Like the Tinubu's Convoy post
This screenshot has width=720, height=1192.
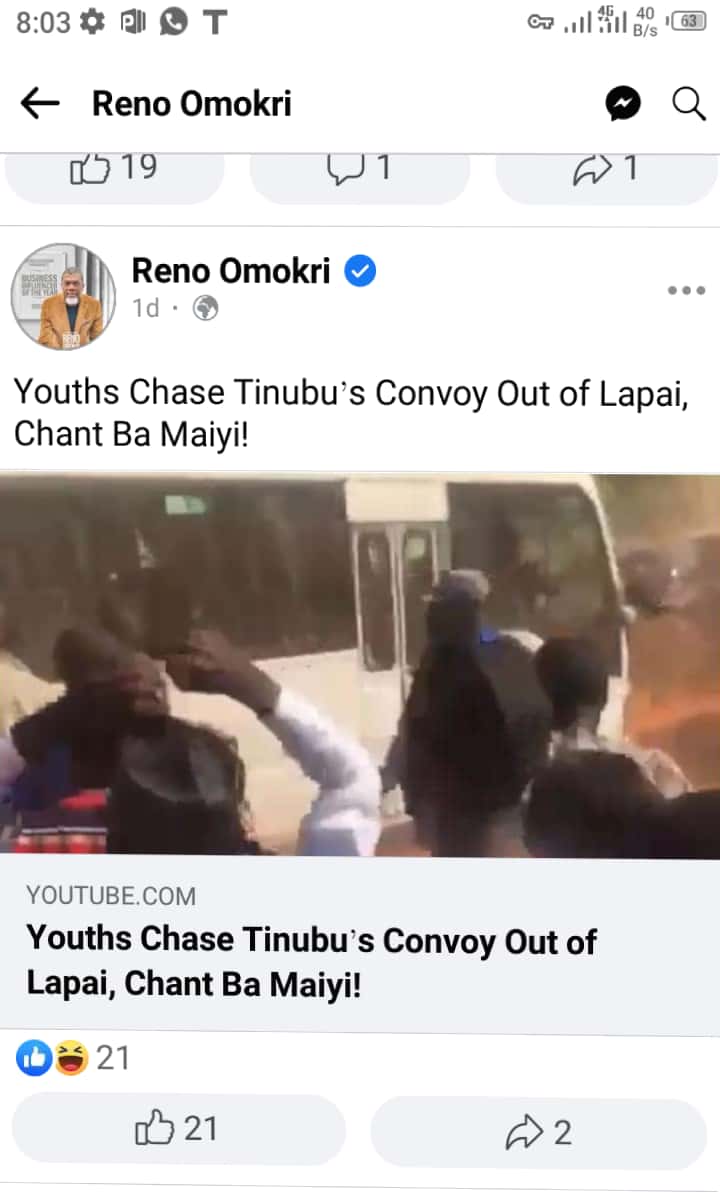click(177, 1130)
